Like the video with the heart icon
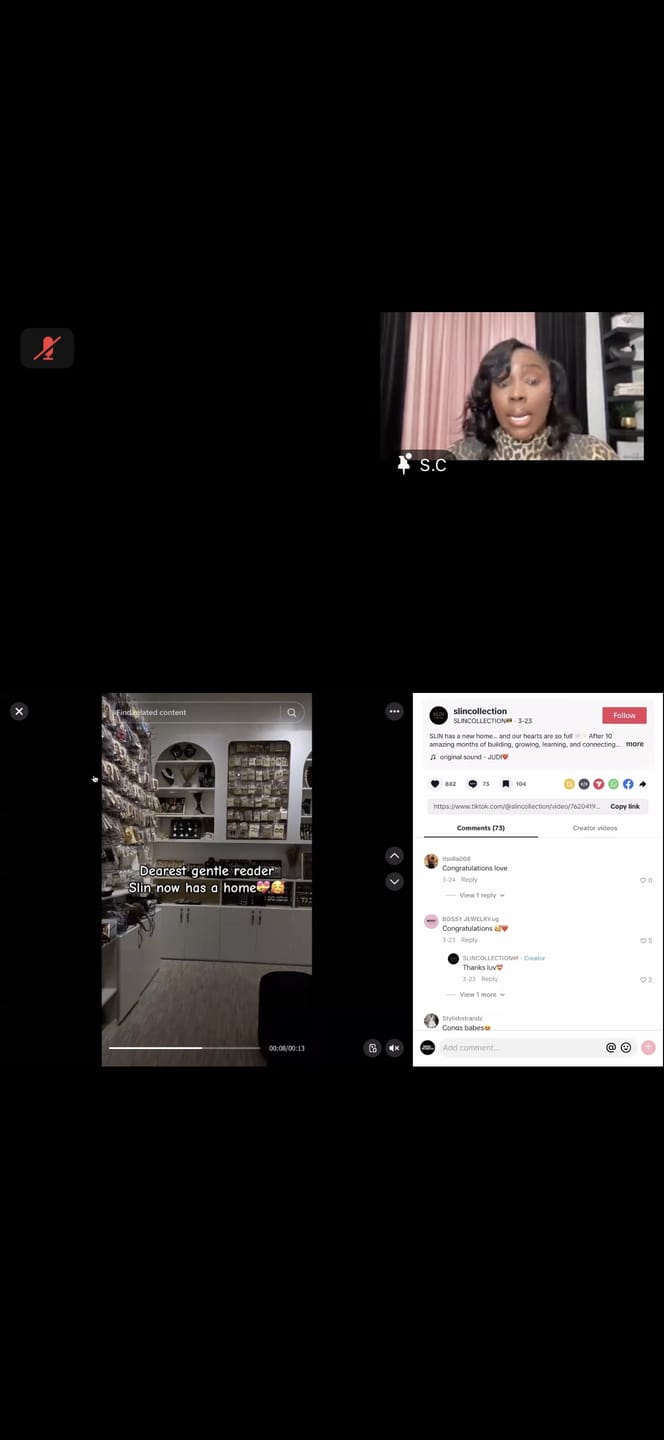Viewport: 664px width, 1440px height. click(x=434, y=784)
